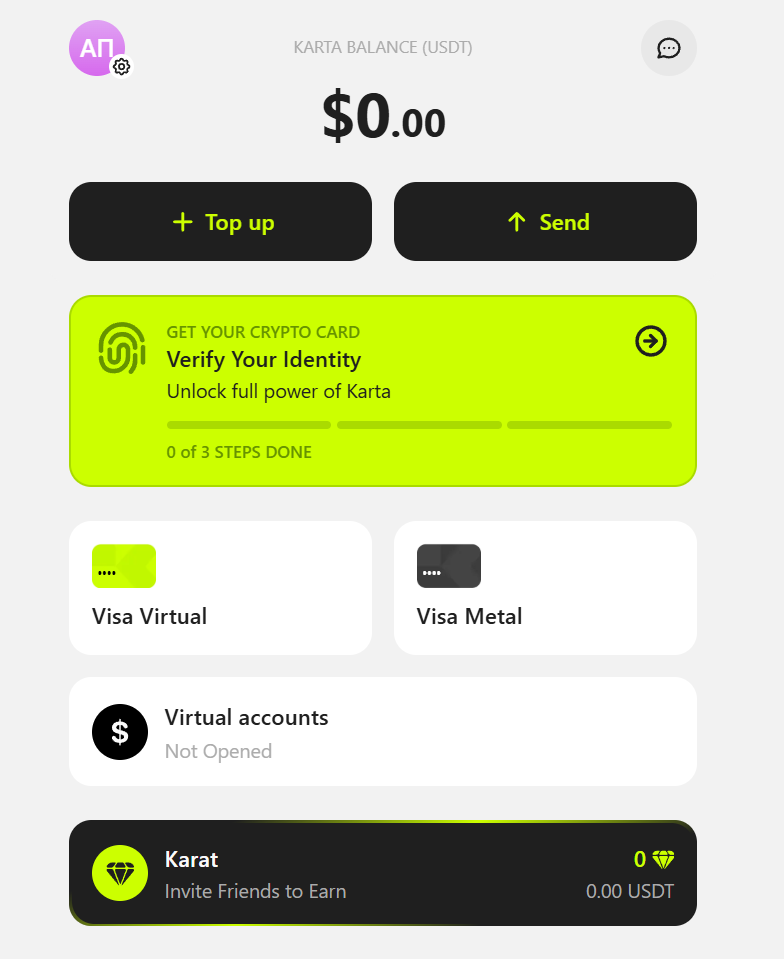This screenshot has width=784, height=959.
Task: Open Virtual accounts
Action: (382, 732)
